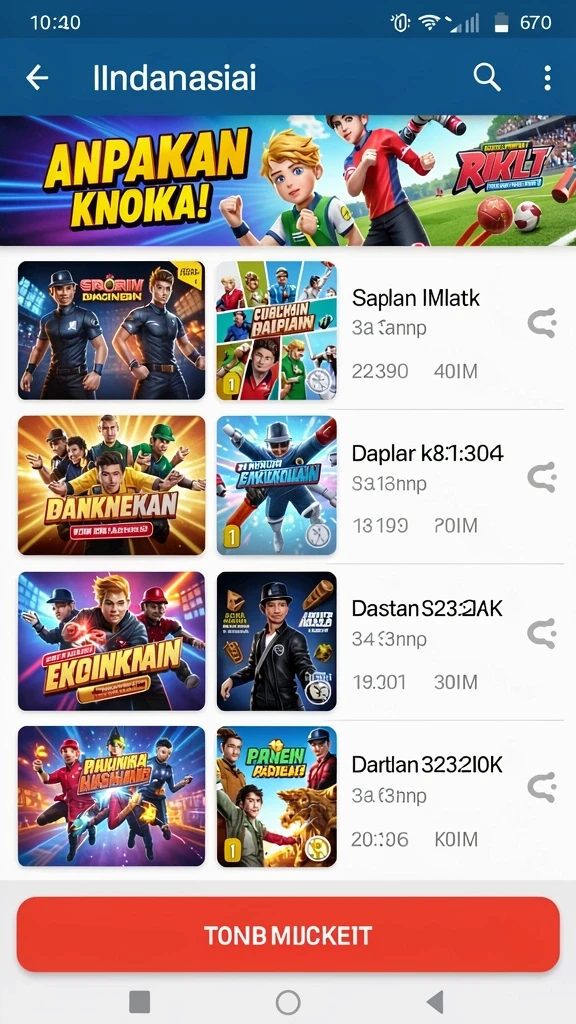Open the Anpakan Knoka banner
The width and height of the screenshot is (576, 1024).
click(288, 180)
